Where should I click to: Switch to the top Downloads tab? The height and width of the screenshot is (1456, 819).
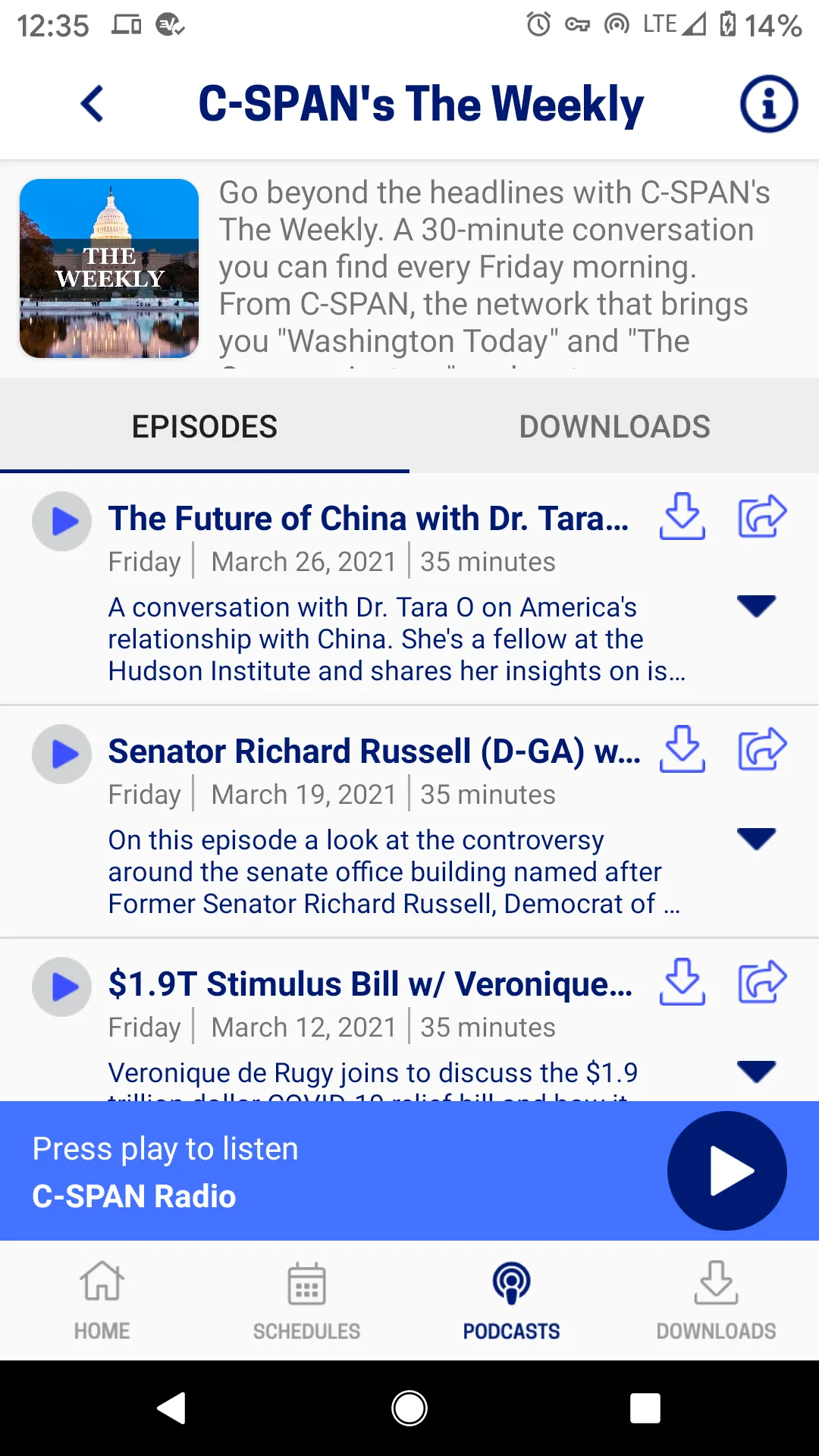(x=614, y=426)
